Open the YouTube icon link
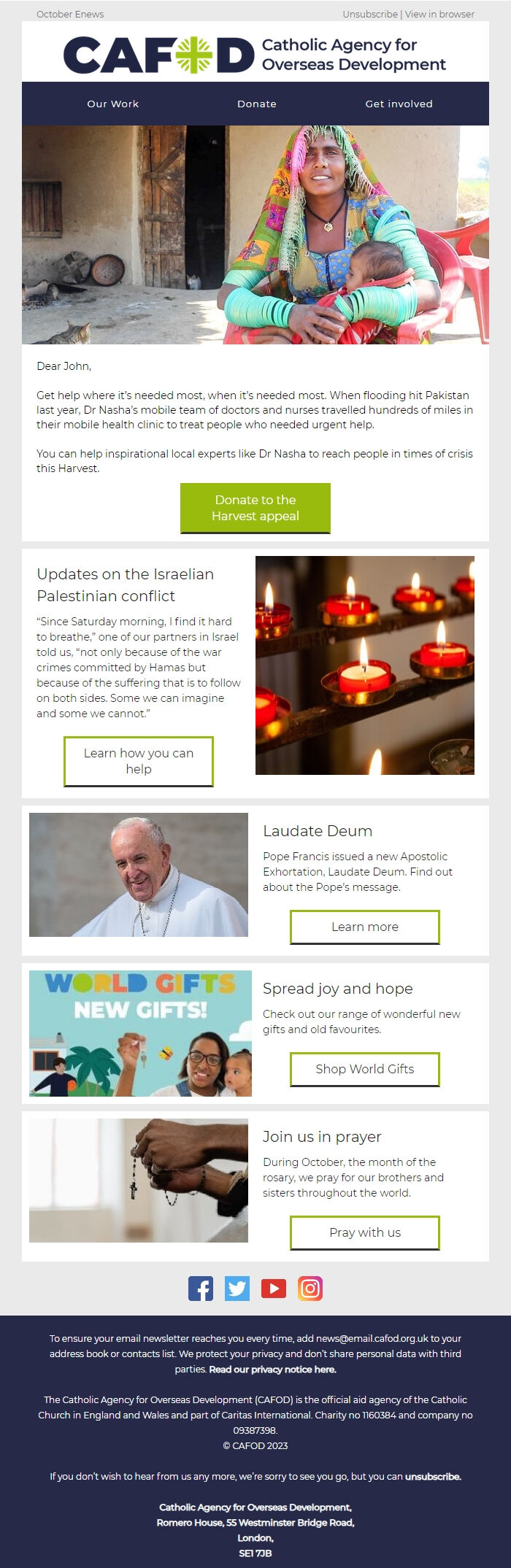Screen dimensions: 511x1568 [x=273, y=1289]
